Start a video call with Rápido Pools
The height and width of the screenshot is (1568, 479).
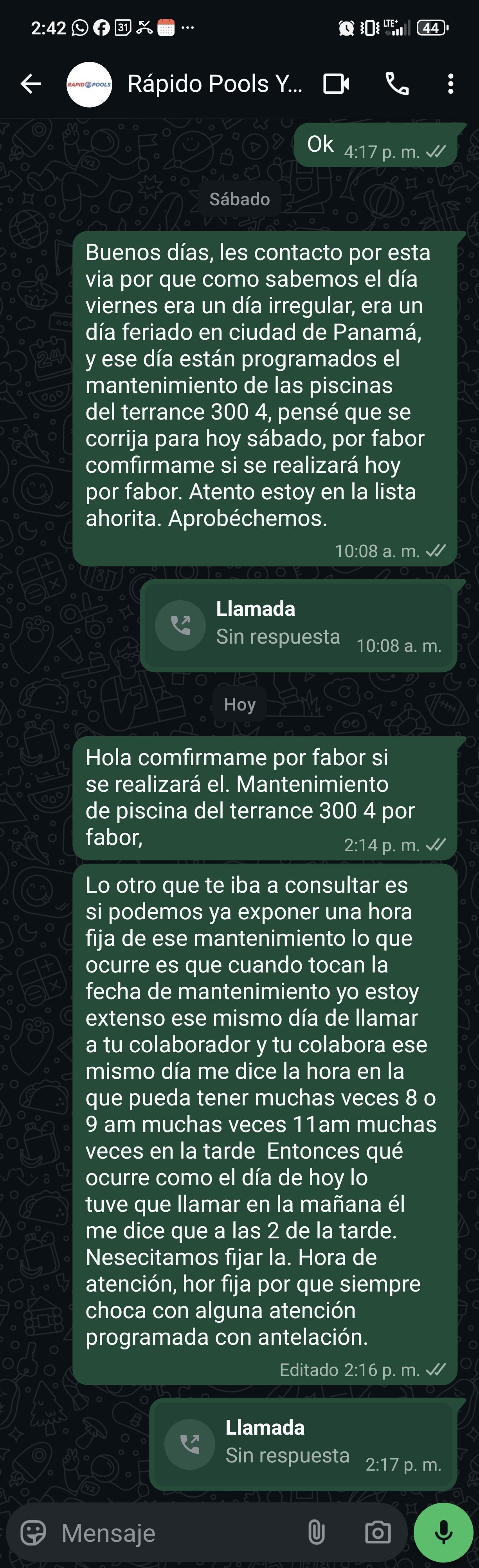336,84
